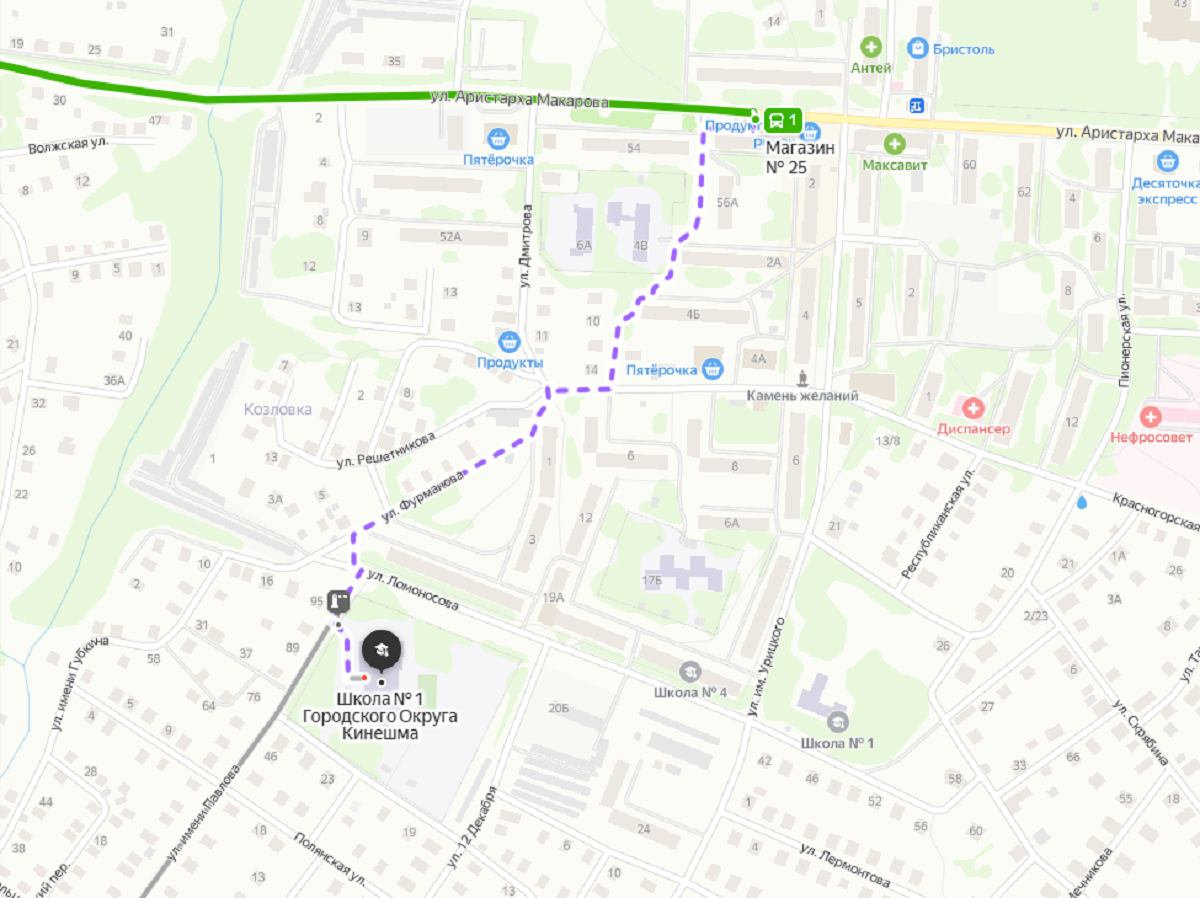Image resolution: width=1200 pixels, height=898 pixels.
Task: Open Пятёрочка on ул. Аристарха Макарова
Action: [x=497, y=138]
